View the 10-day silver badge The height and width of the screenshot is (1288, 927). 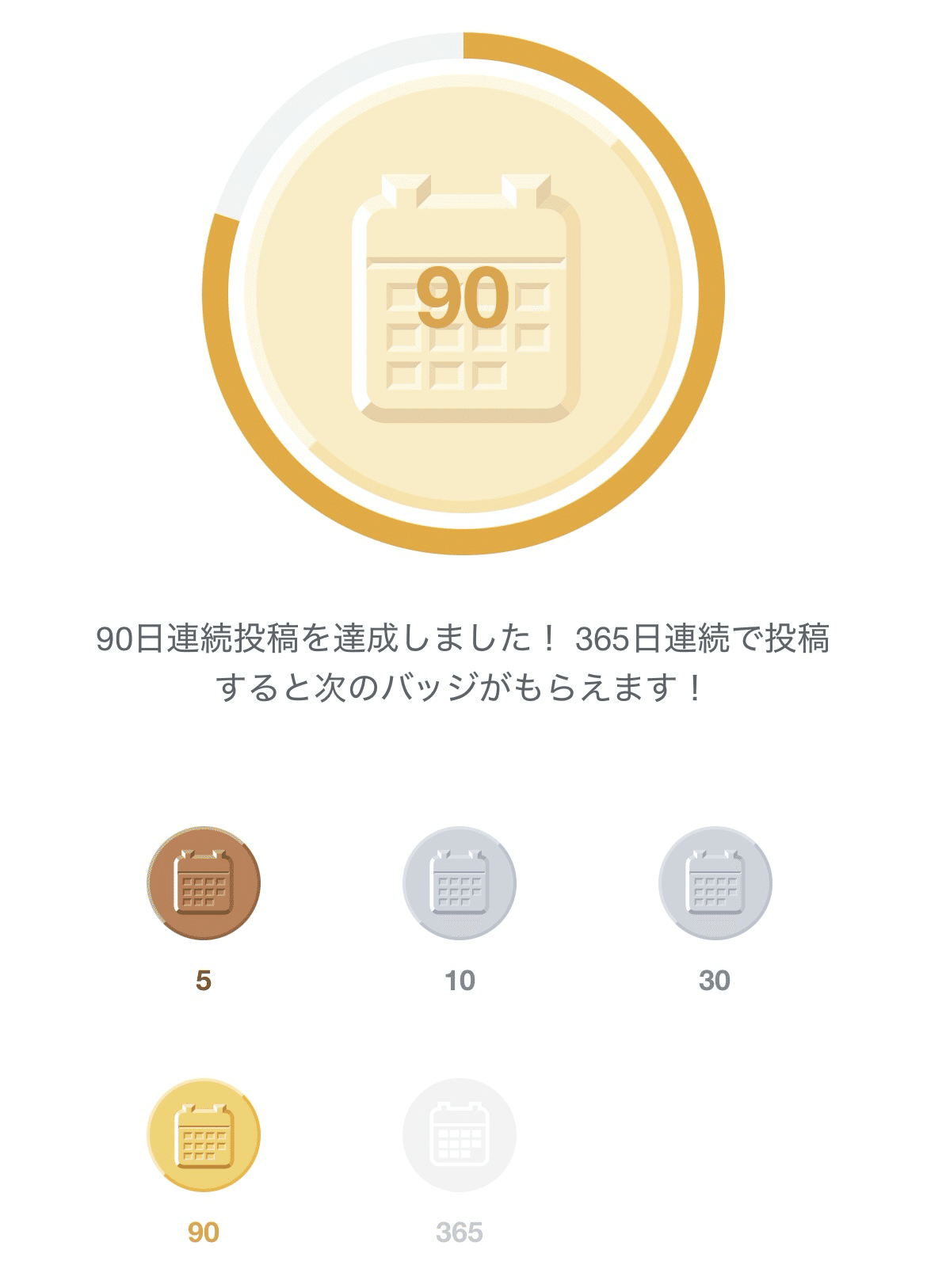pyautogui.click(x=460, y=883)
